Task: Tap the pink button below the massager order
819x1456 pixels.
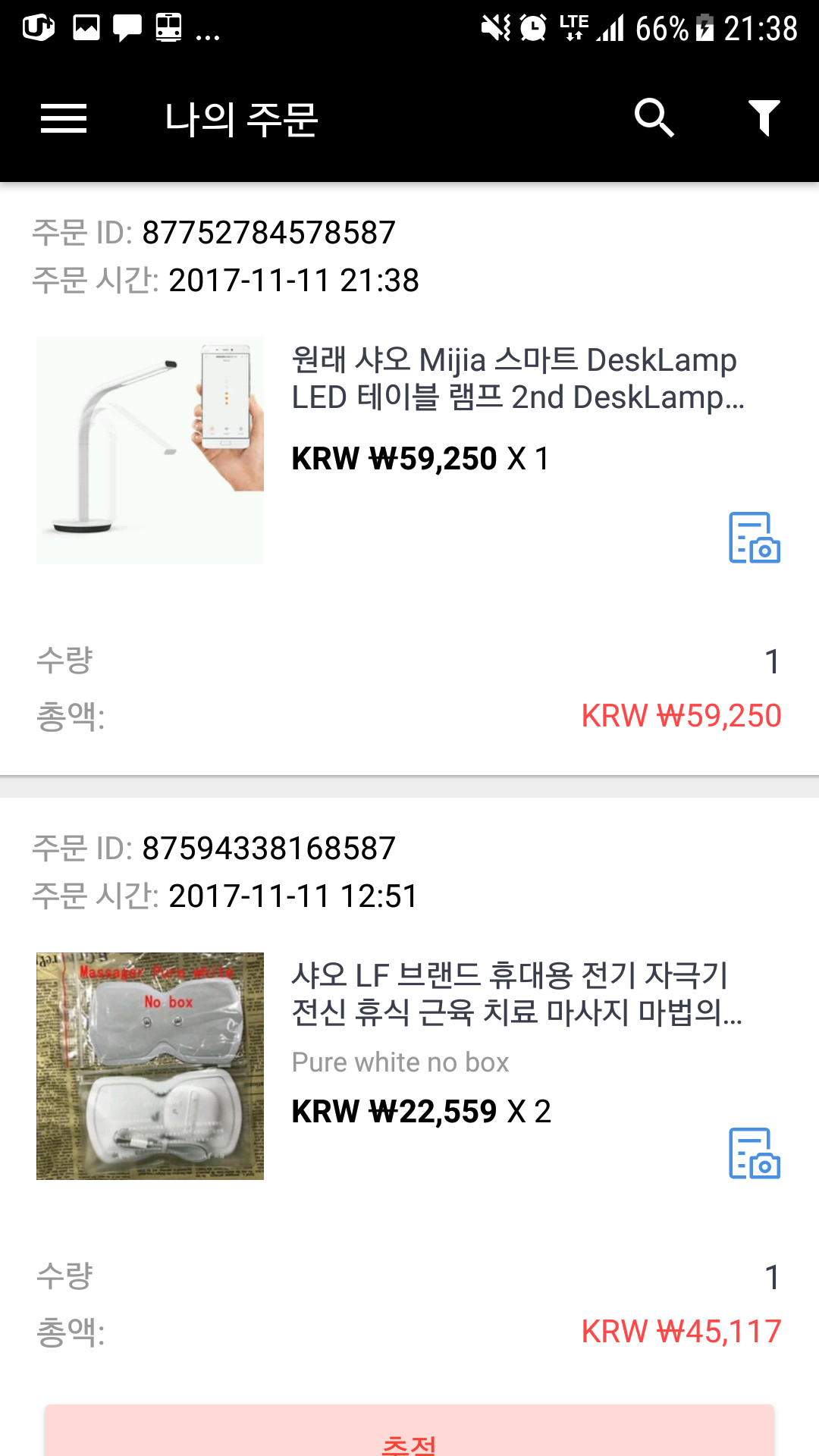Action: point(409,1433)
